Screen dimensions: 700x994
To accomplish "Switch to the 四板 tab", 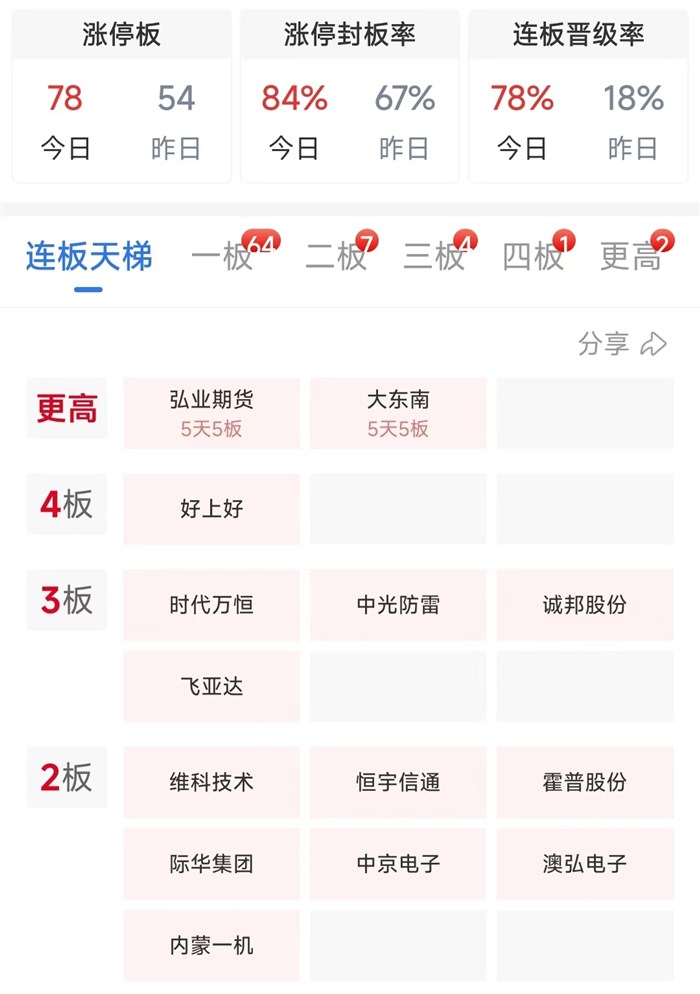I will (x=533, y=257).
